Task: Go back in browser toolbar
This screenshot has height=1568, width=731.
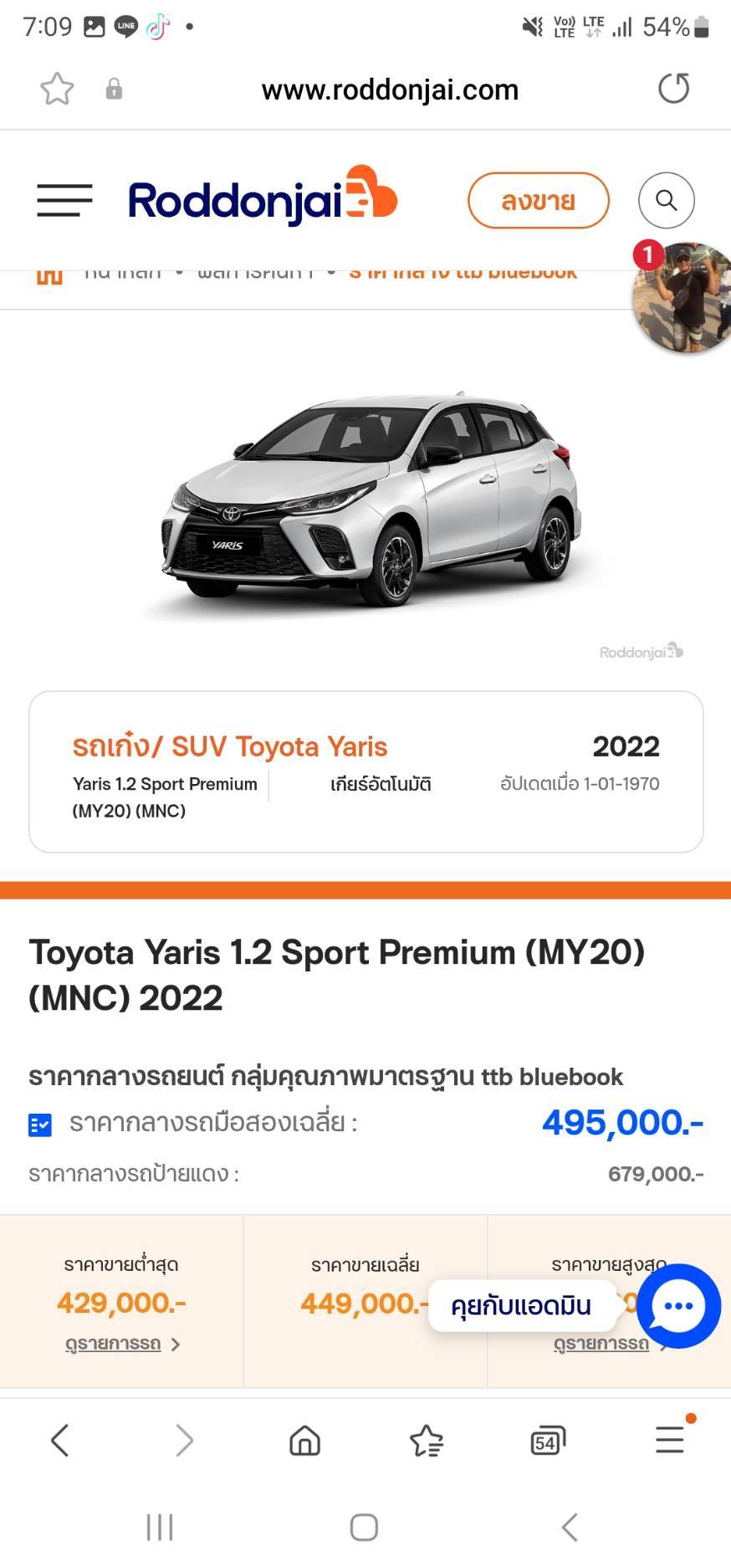Action: [x=59, y=1440]
